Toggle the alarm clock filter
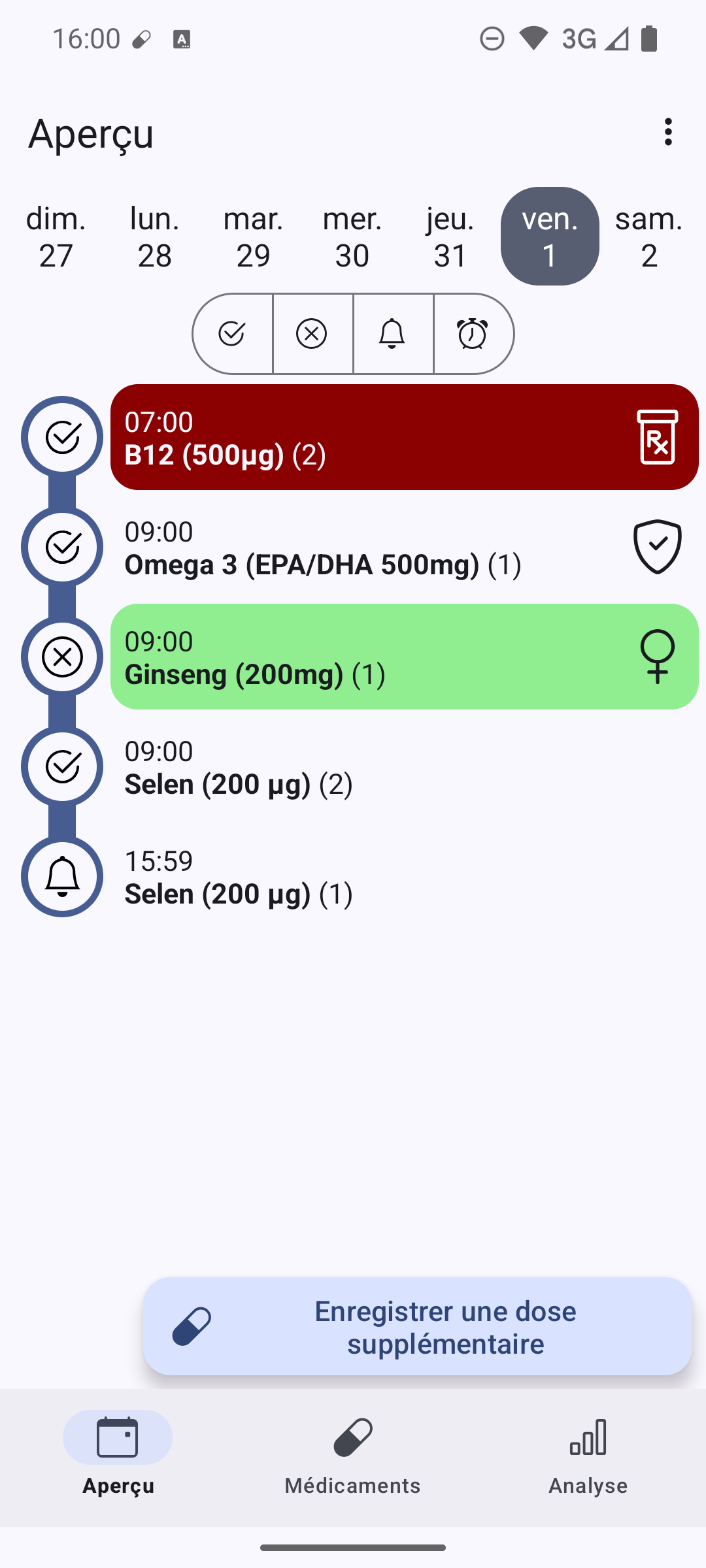706x1568 pixels. pyautogui.click(x=473, y=334)
